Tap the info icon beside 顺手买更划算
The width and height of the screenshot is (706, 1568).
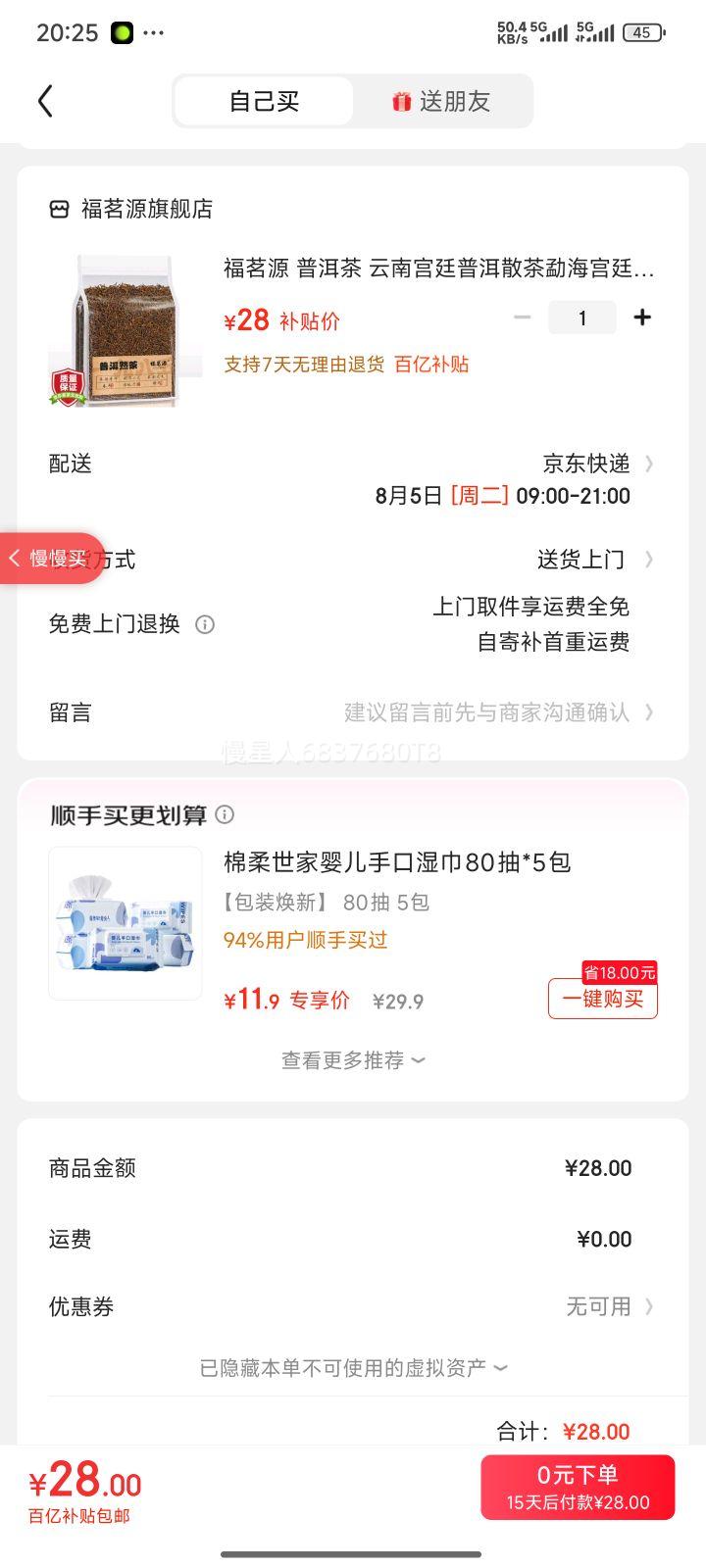(x=226, y=814)
